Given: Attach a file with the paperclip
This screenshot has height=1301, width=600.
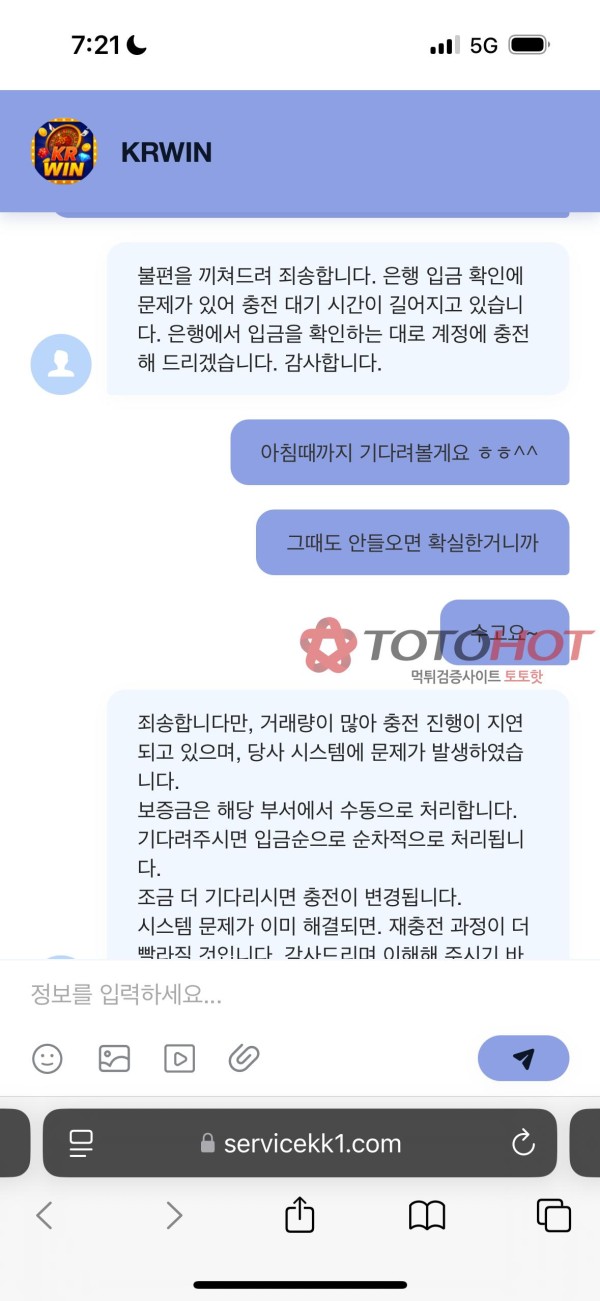Looking at the screenshot, I should pyautogui.click(x=244, y=1058).
